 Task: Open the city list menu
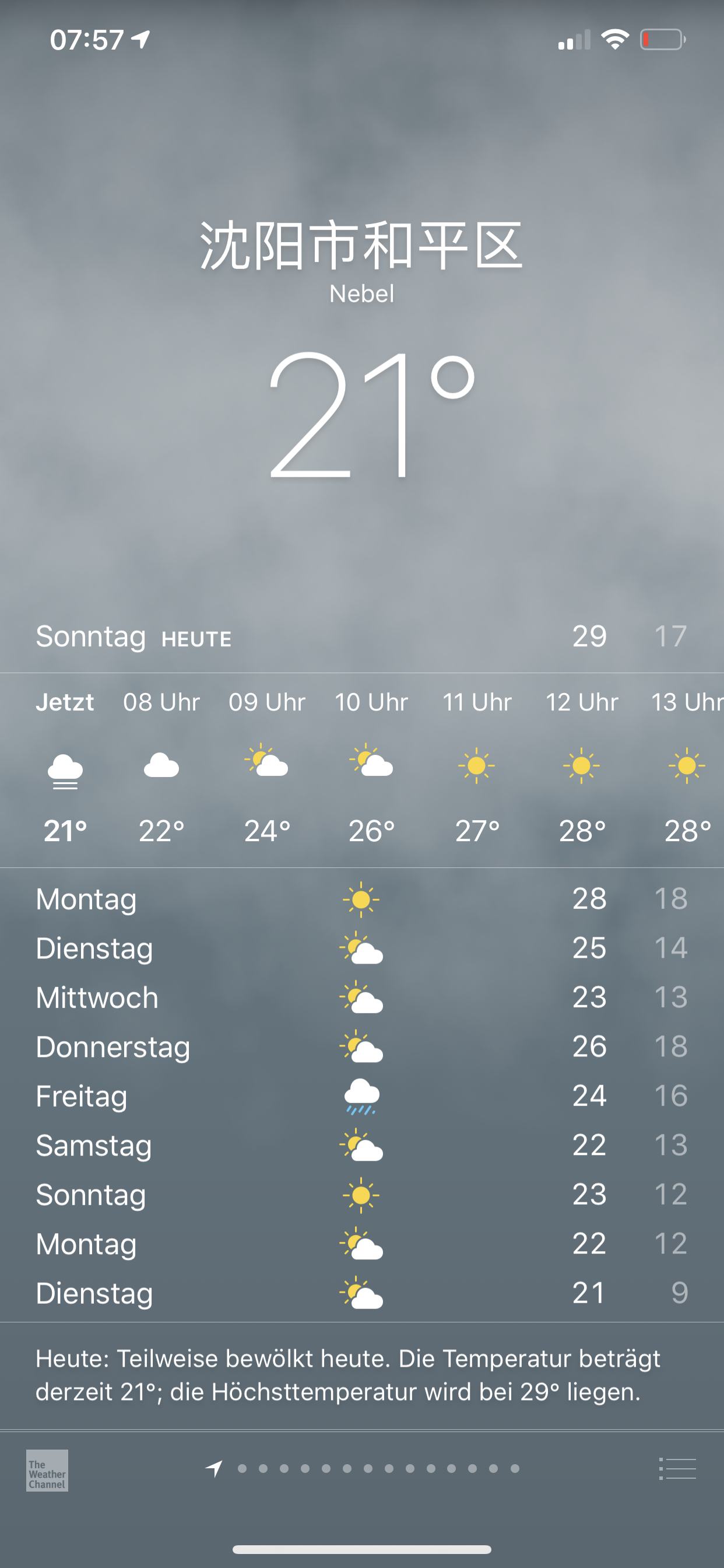click(x=677, y=1469)
